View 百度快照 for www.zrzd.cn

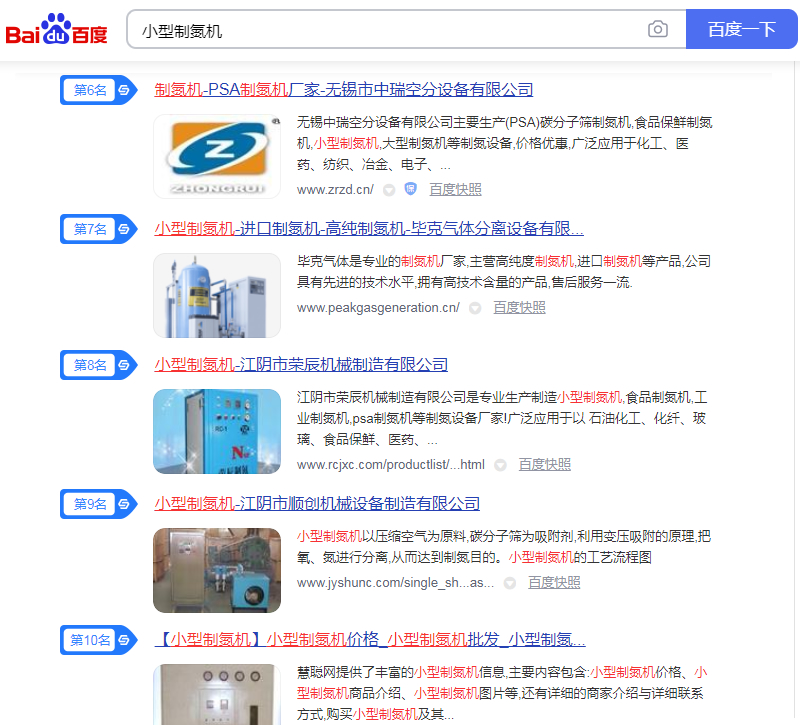pos(455,189)
